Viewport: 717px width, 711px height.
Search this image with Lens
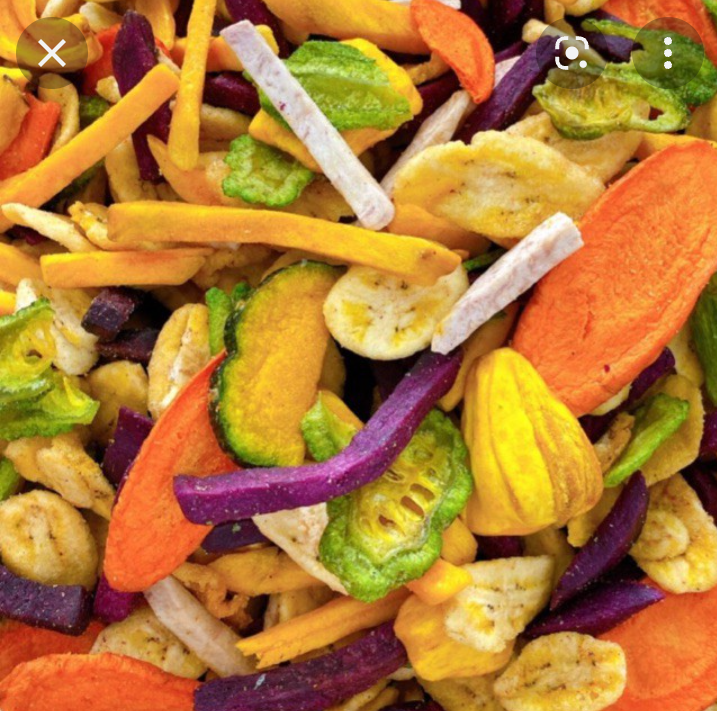point(572,53)
